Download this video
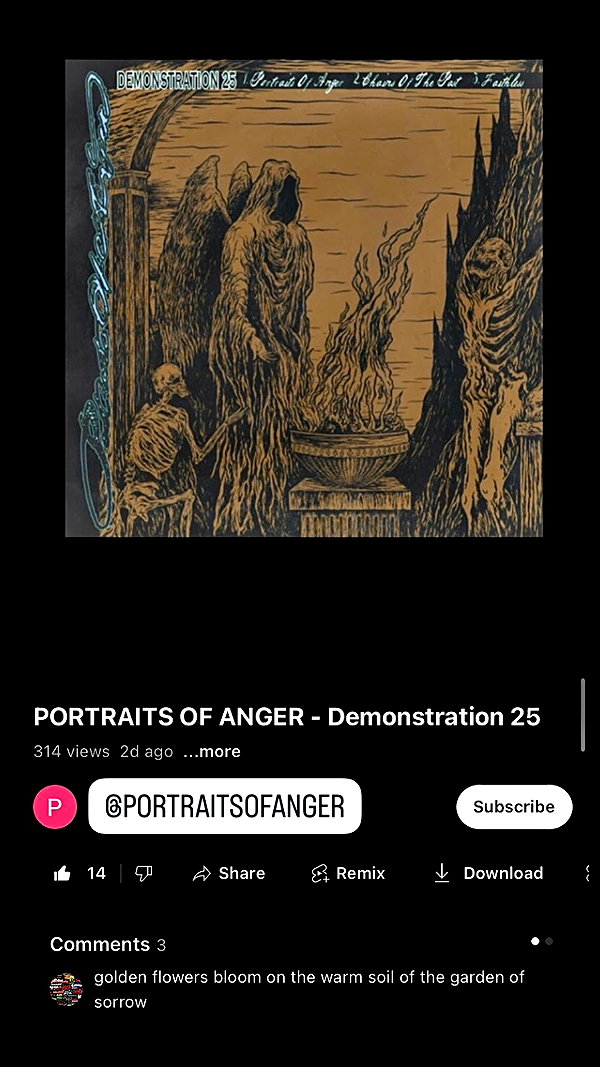This screenshot has width=600, height=1067. (x=488, y=873)
